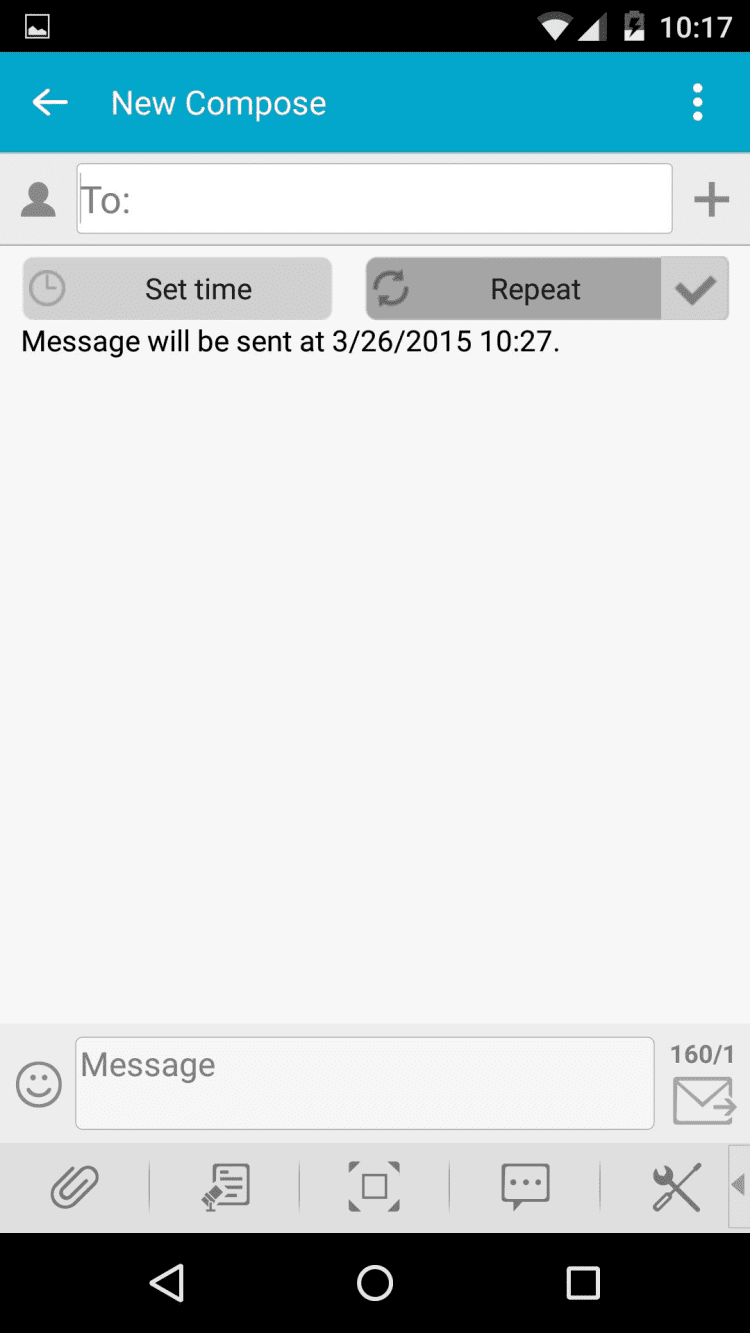Image resolution: width=750 pixels, height=1333 pixels.
Task: Open the tools wrench icon
Action: [x=676, y=1187]
